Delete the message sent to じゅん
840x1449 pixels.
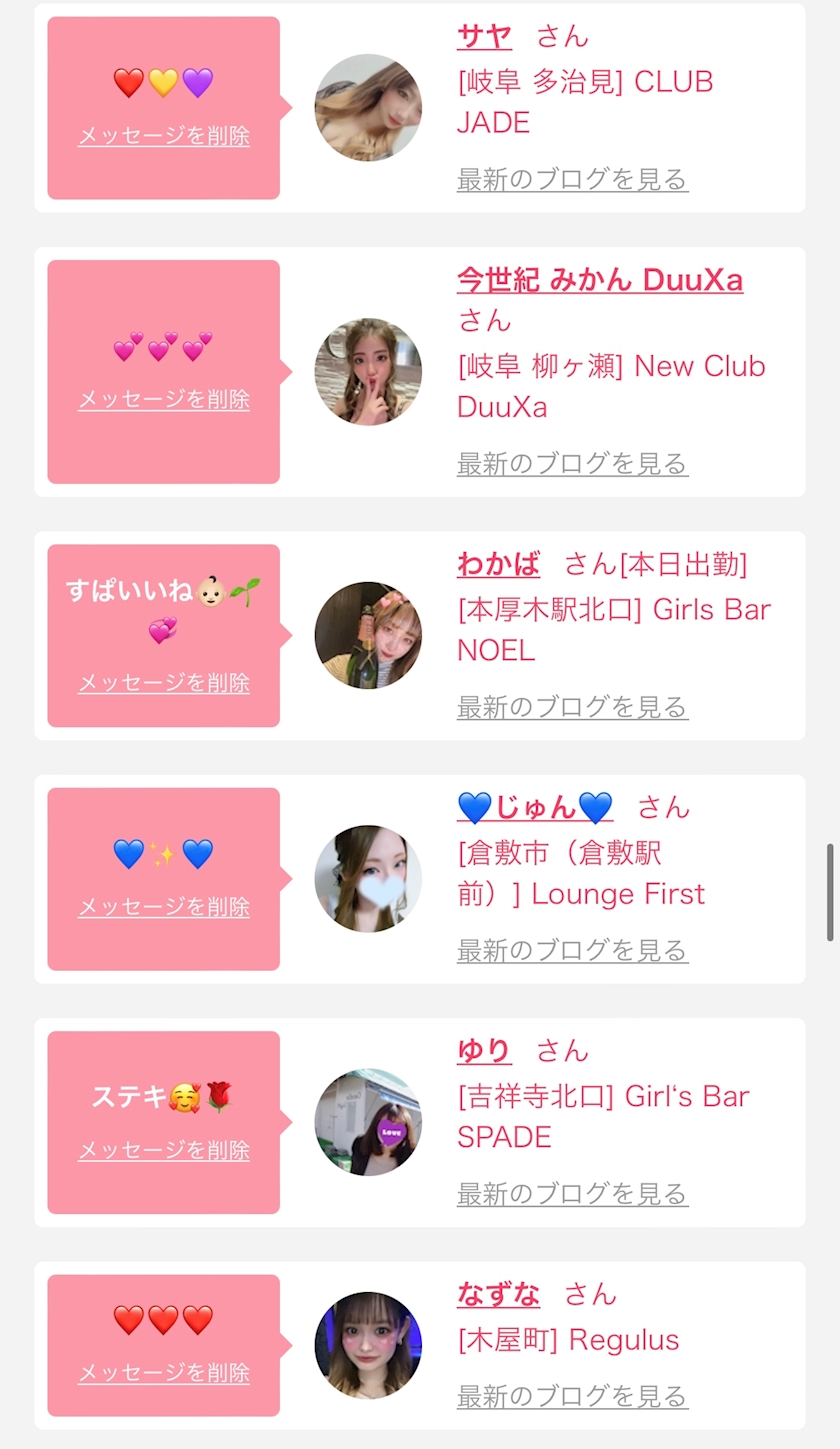pos(164,908)
